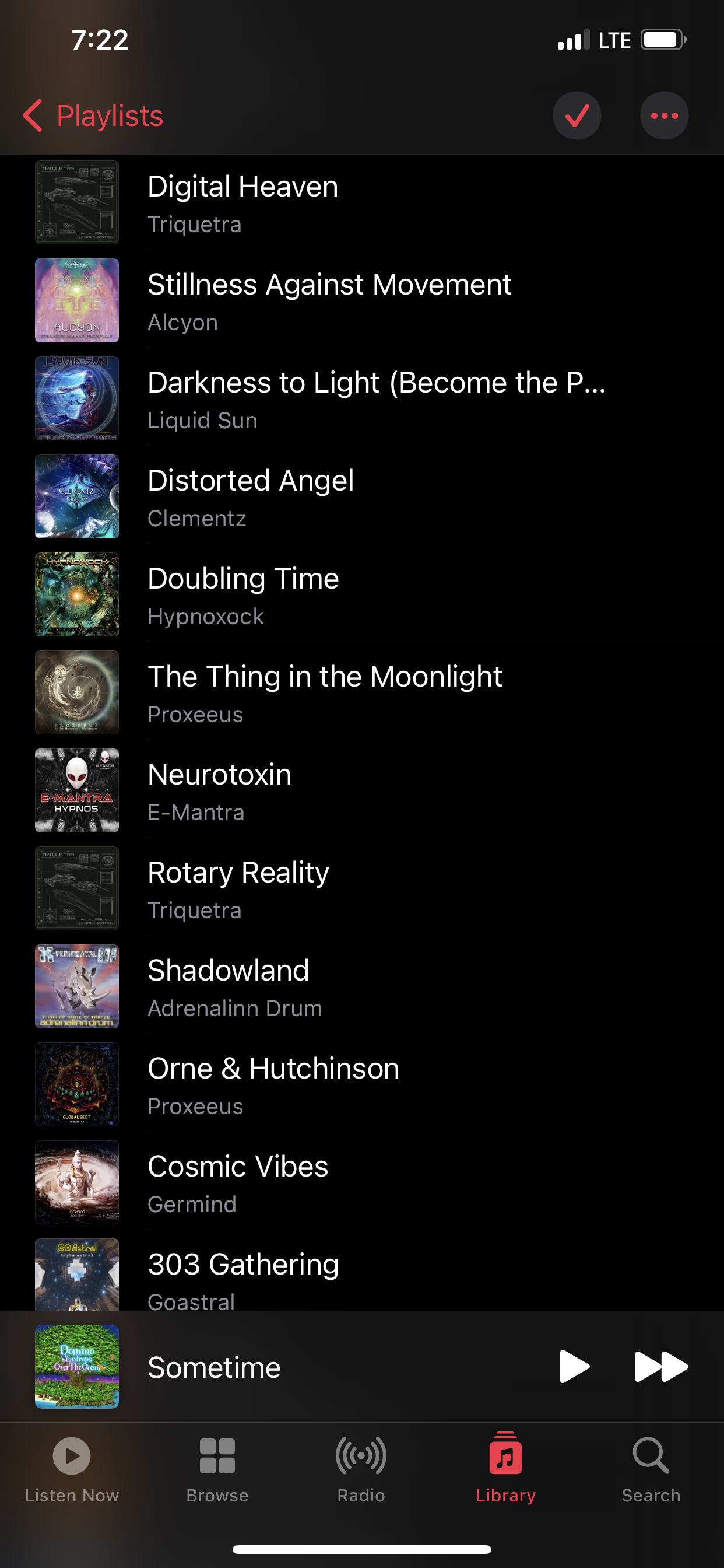This screenshot has width=724, height=1568.
Task: Play The Thing in the Moonlight
Action: [x=365, y=692]
